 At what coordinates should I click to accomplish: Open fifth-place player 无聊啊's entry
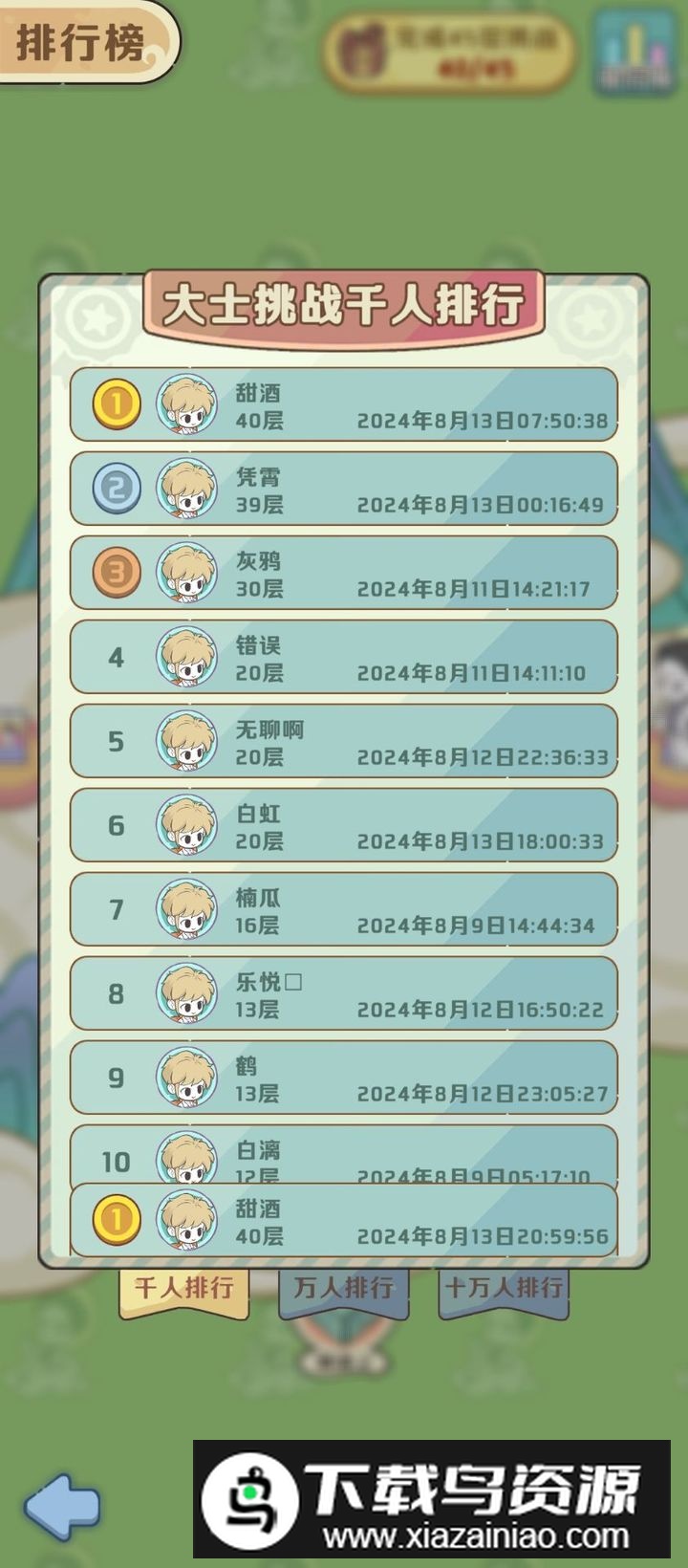click(x=343, y=742)
